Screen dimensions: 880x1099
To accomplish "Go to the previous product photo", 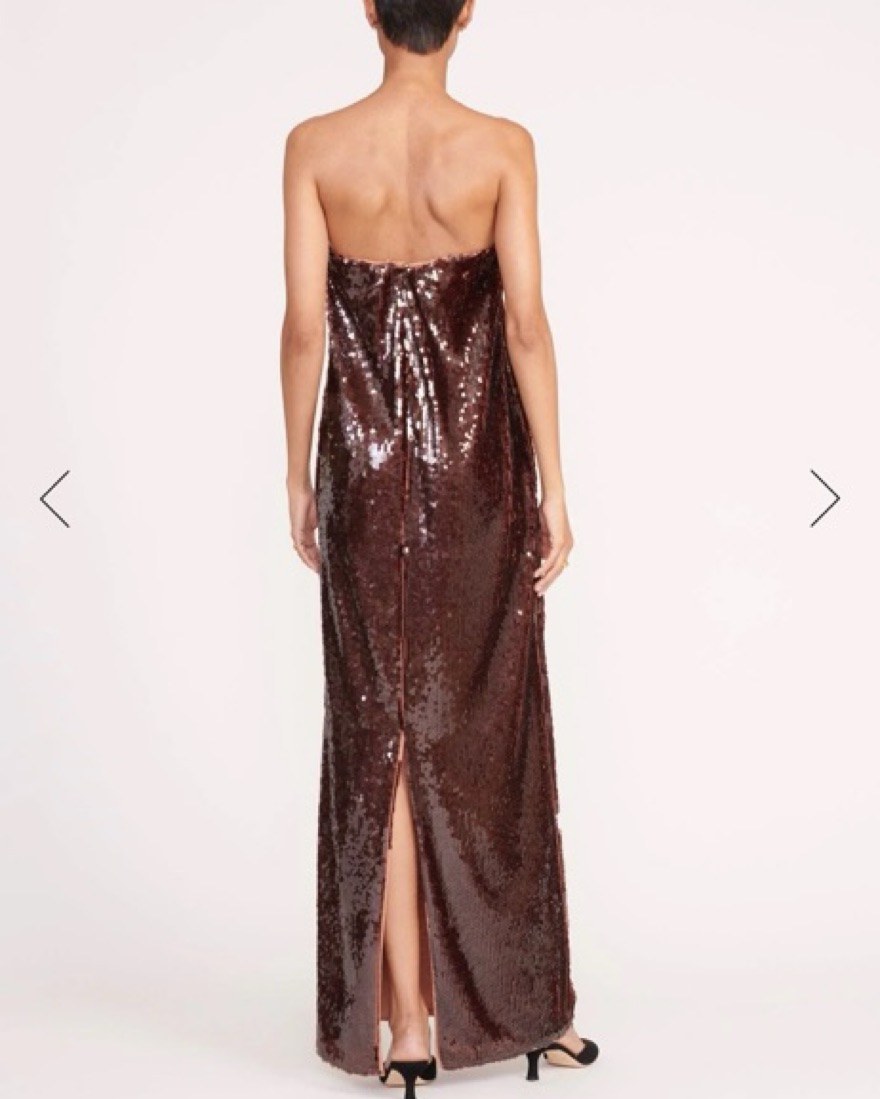I will 55,498.
